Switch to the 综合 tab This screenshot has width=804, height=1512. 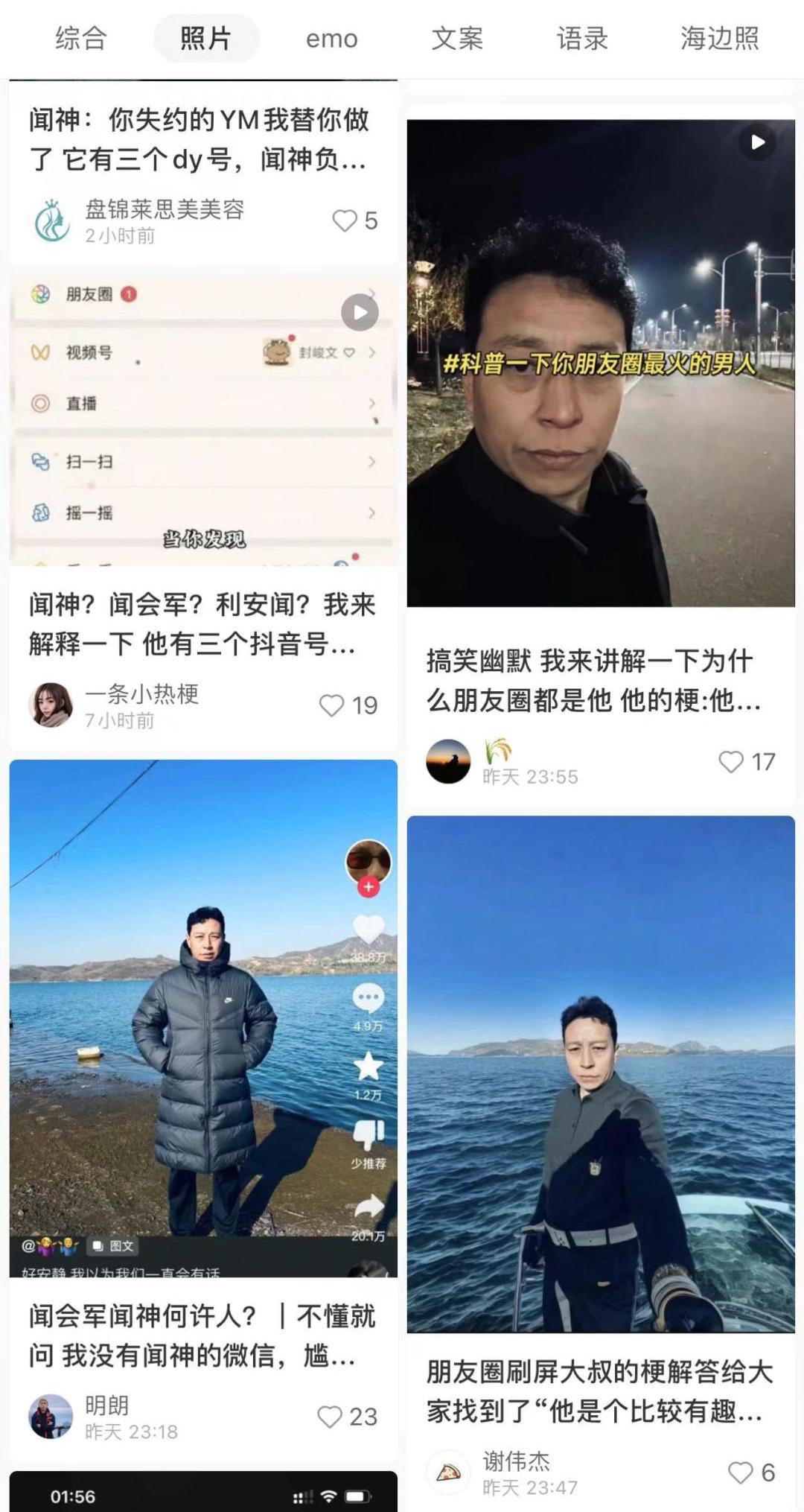tap(80, 38)
